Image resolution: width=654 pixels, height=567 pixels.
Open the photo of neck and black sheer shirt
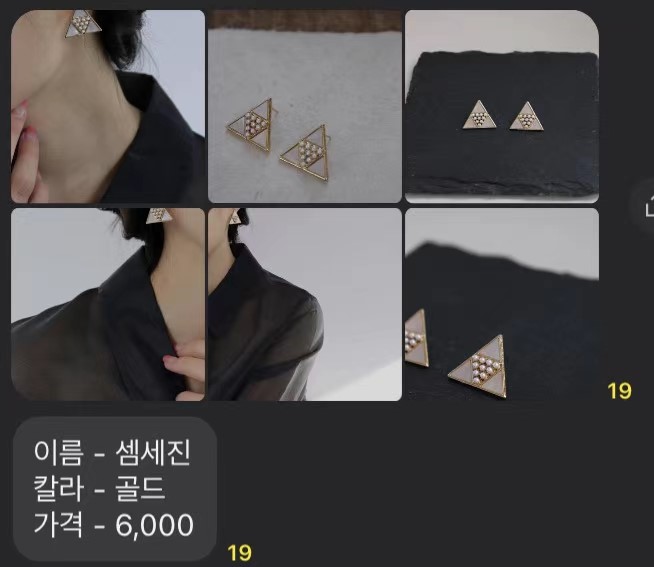pos(304,304)
